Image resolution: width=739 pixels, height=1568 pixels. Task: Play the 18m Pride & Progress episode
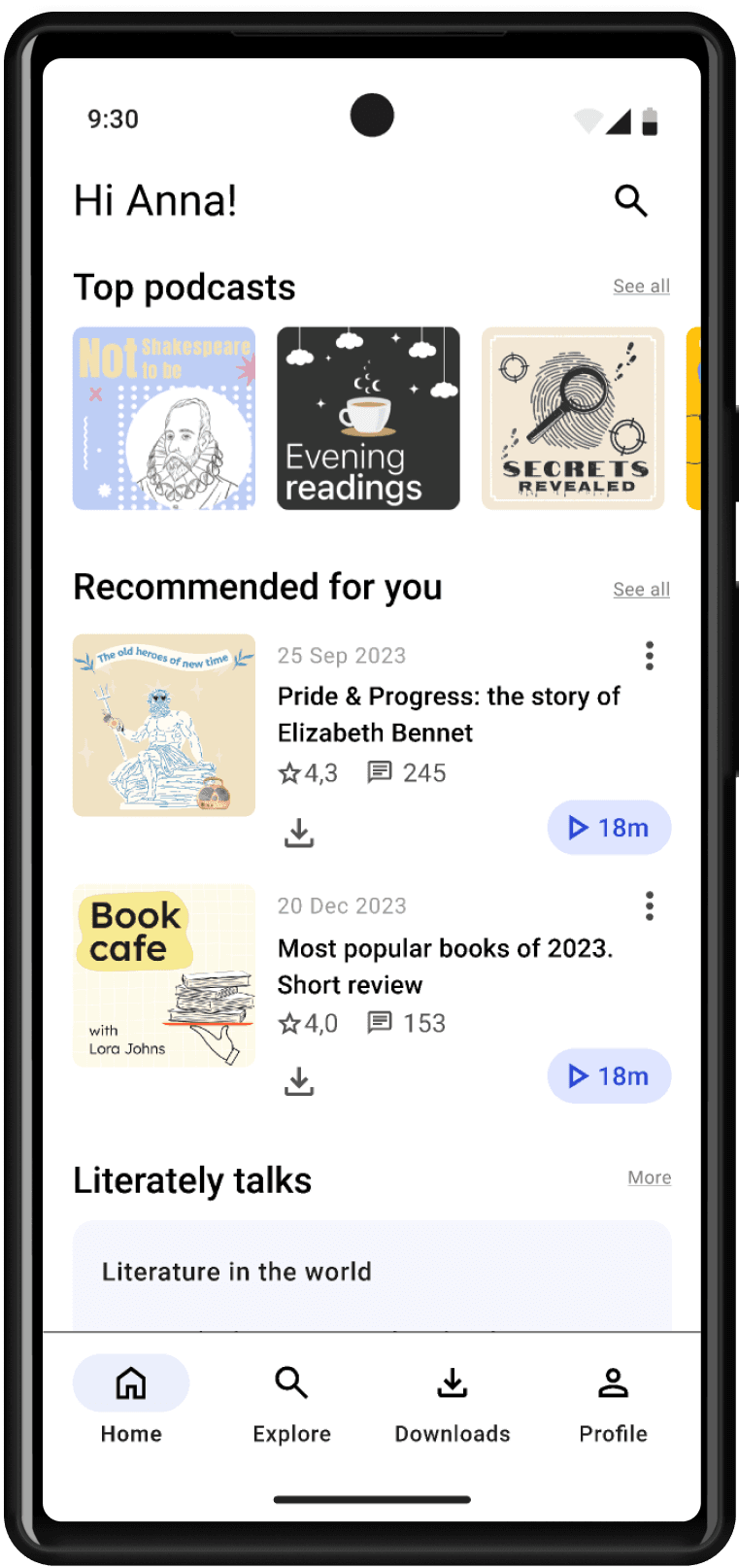click(x=609, y=828)
